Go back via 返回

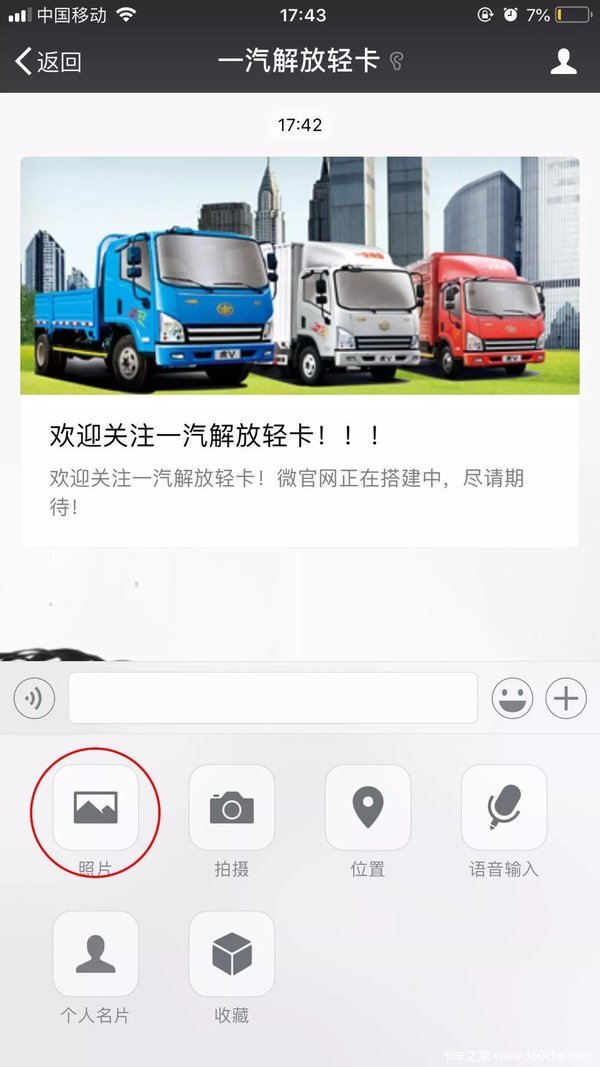[x=48, y=61]
